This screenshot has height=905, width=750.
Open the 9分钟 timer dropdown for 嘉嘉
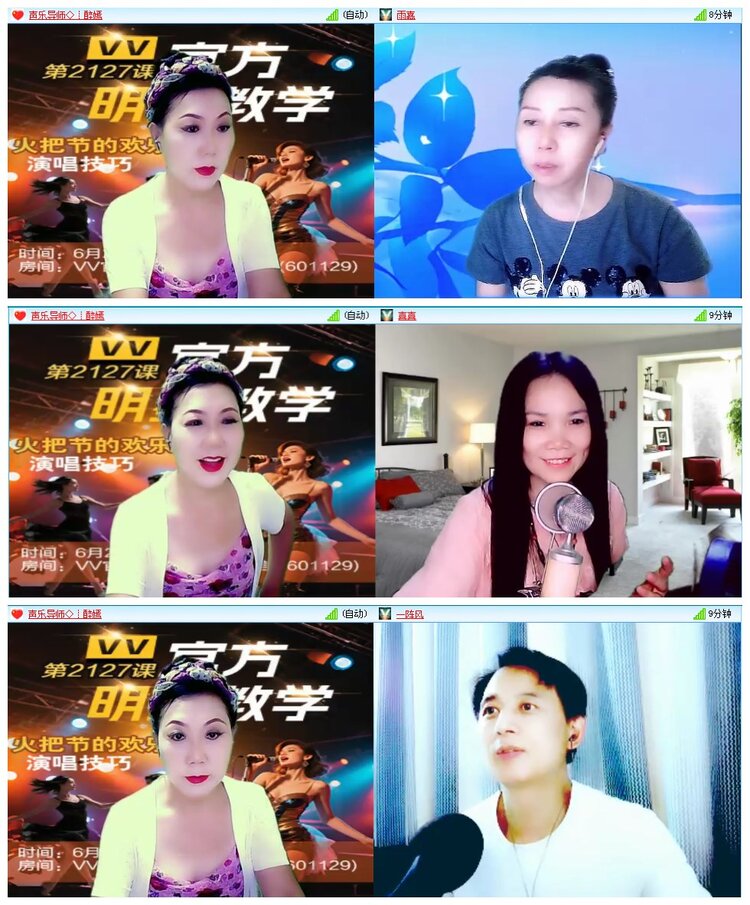(x=720, y=313)
